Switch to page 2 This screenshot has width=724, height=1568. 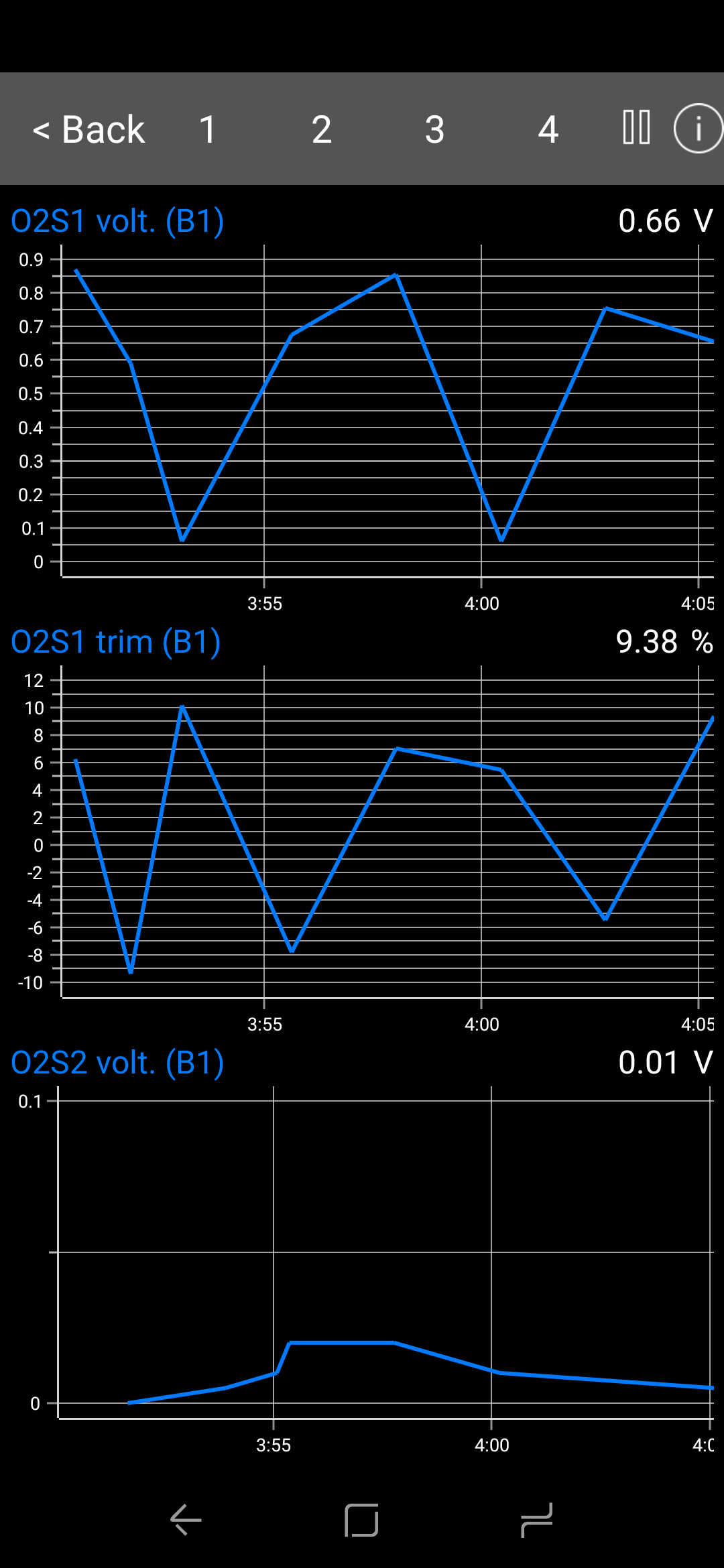[321, 129]
